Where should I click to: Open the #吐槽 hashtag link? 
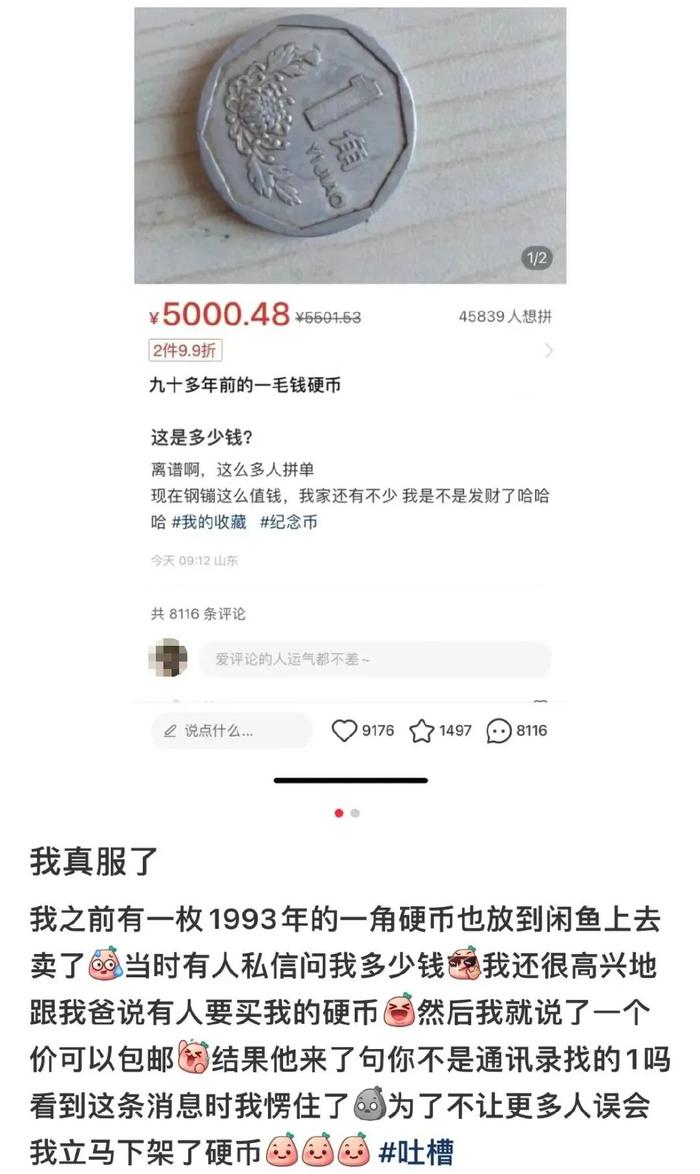click(419, 1153)
